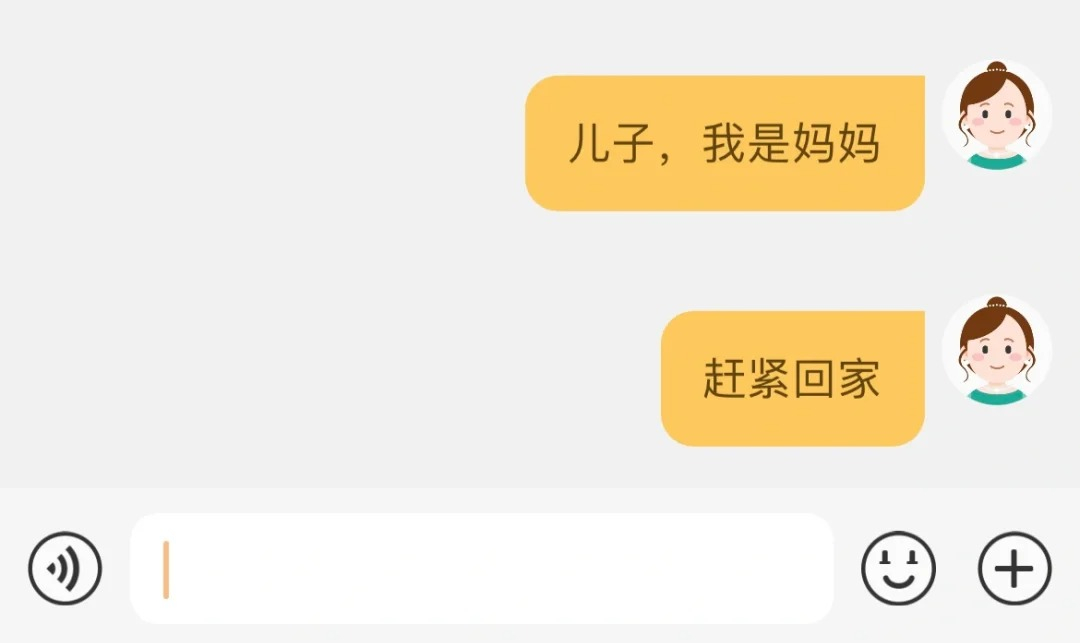Tap avatar beside "赶紧回家" message
This screenshot has width=1080, height=643.
pyautogui.click(x=996, y=351)
